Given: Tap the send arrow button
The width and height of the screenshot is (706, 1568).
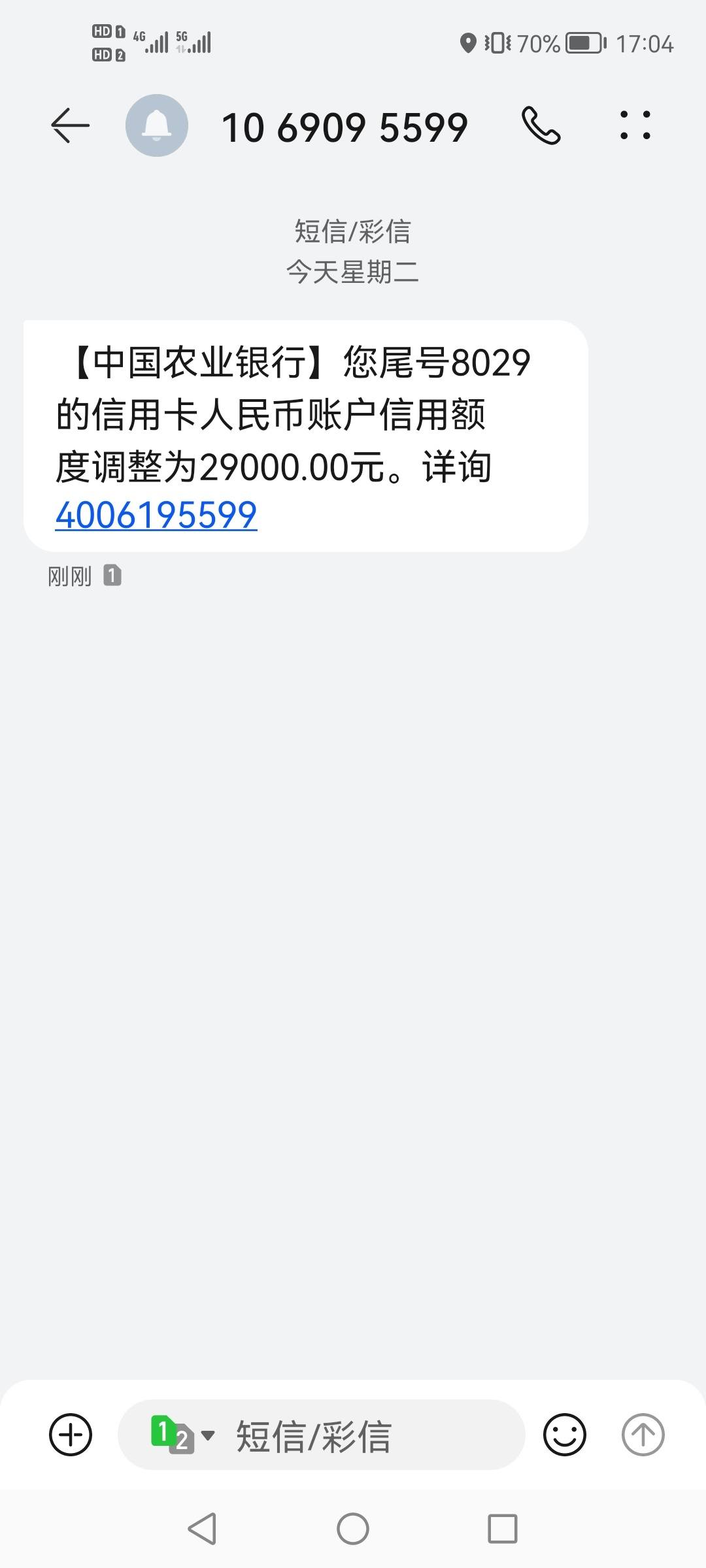Looking at the screenshot, I should click(x=643, y=1435).
